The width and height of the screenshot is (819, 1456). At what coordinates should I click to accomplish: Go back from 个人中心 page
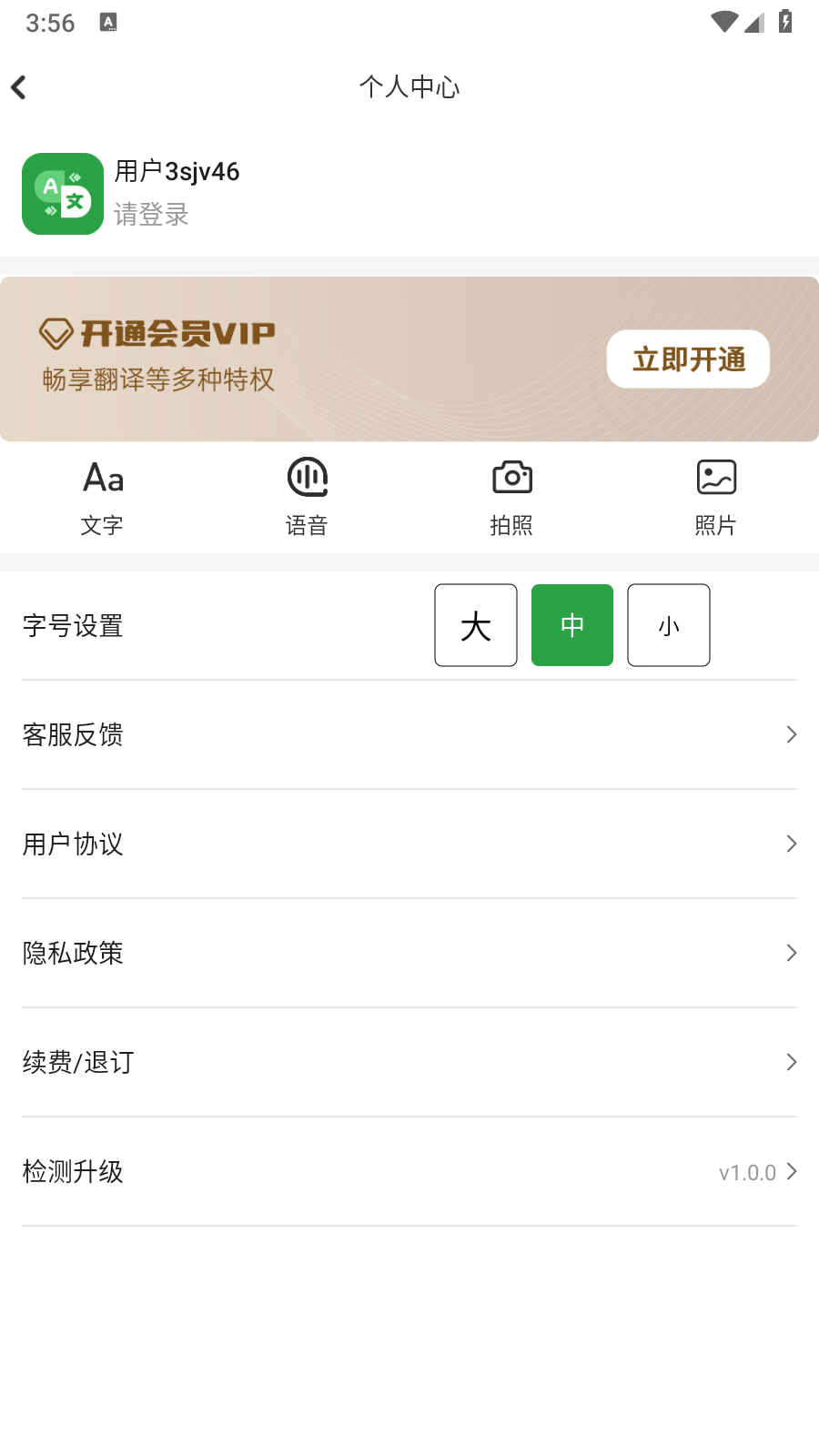pyautogui.click(x=19, y=87)
